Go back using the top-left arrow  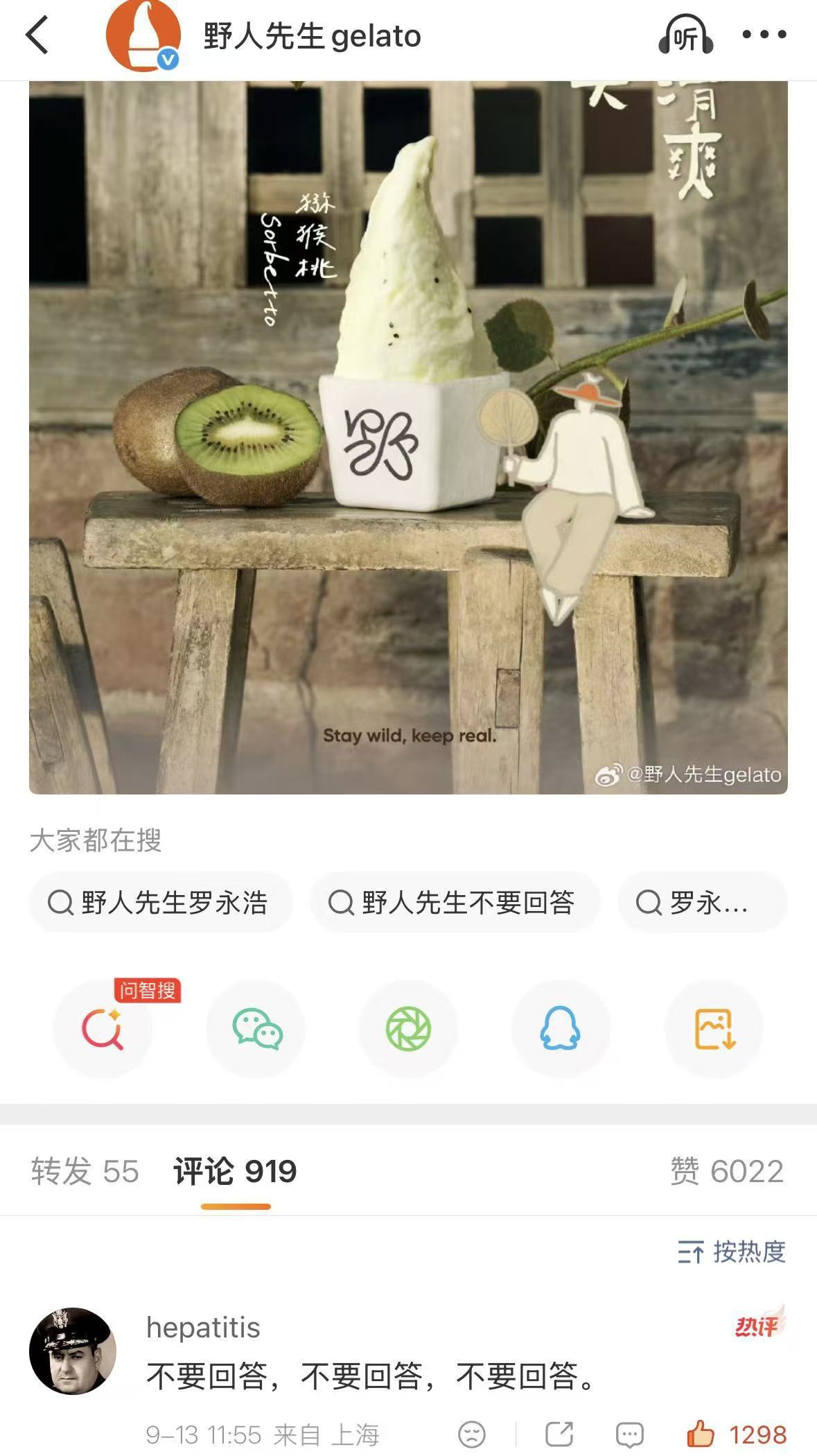click(x=37, y=35)
